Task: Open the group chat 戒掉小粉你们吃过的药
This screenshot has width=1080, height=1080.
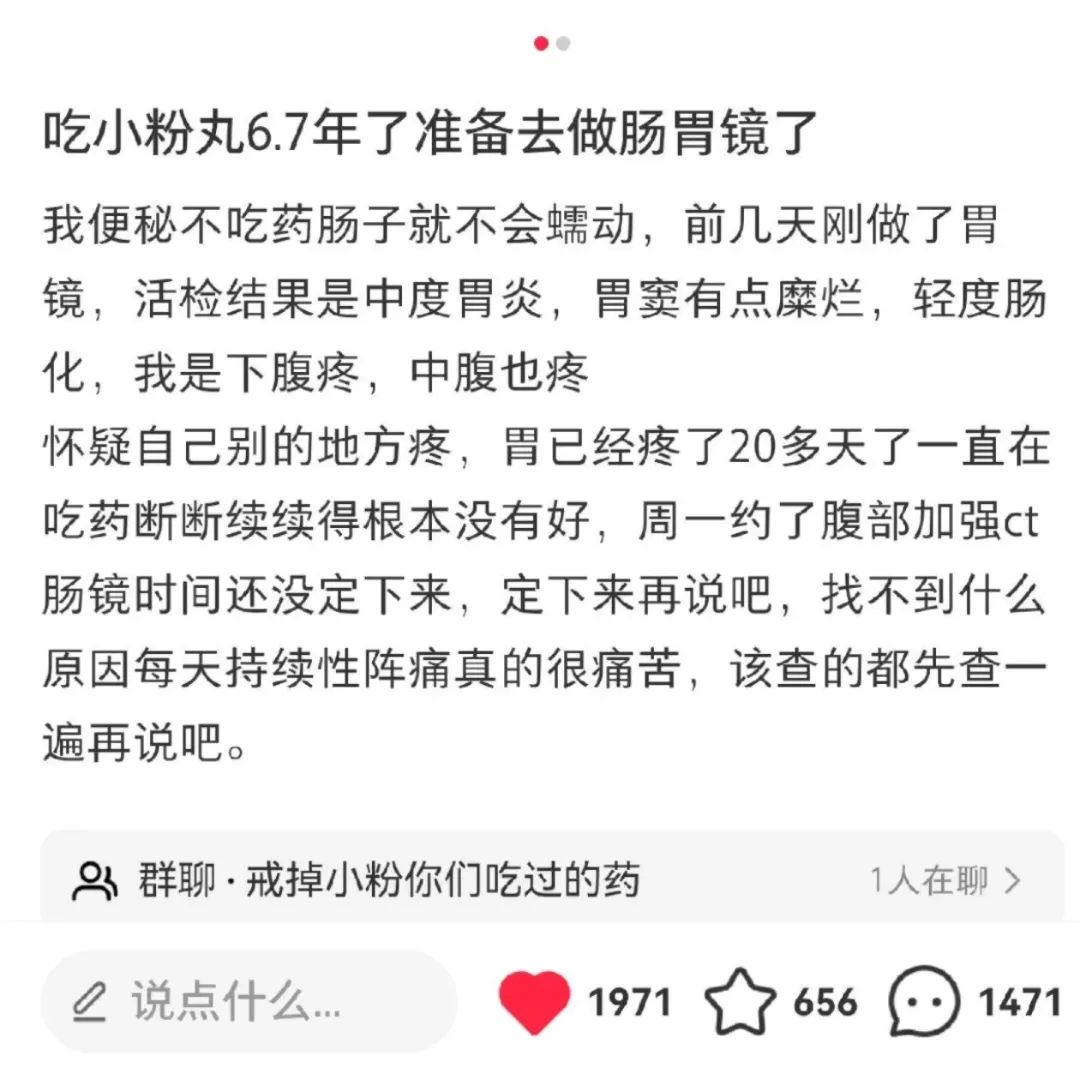Action: click(550, 880)
